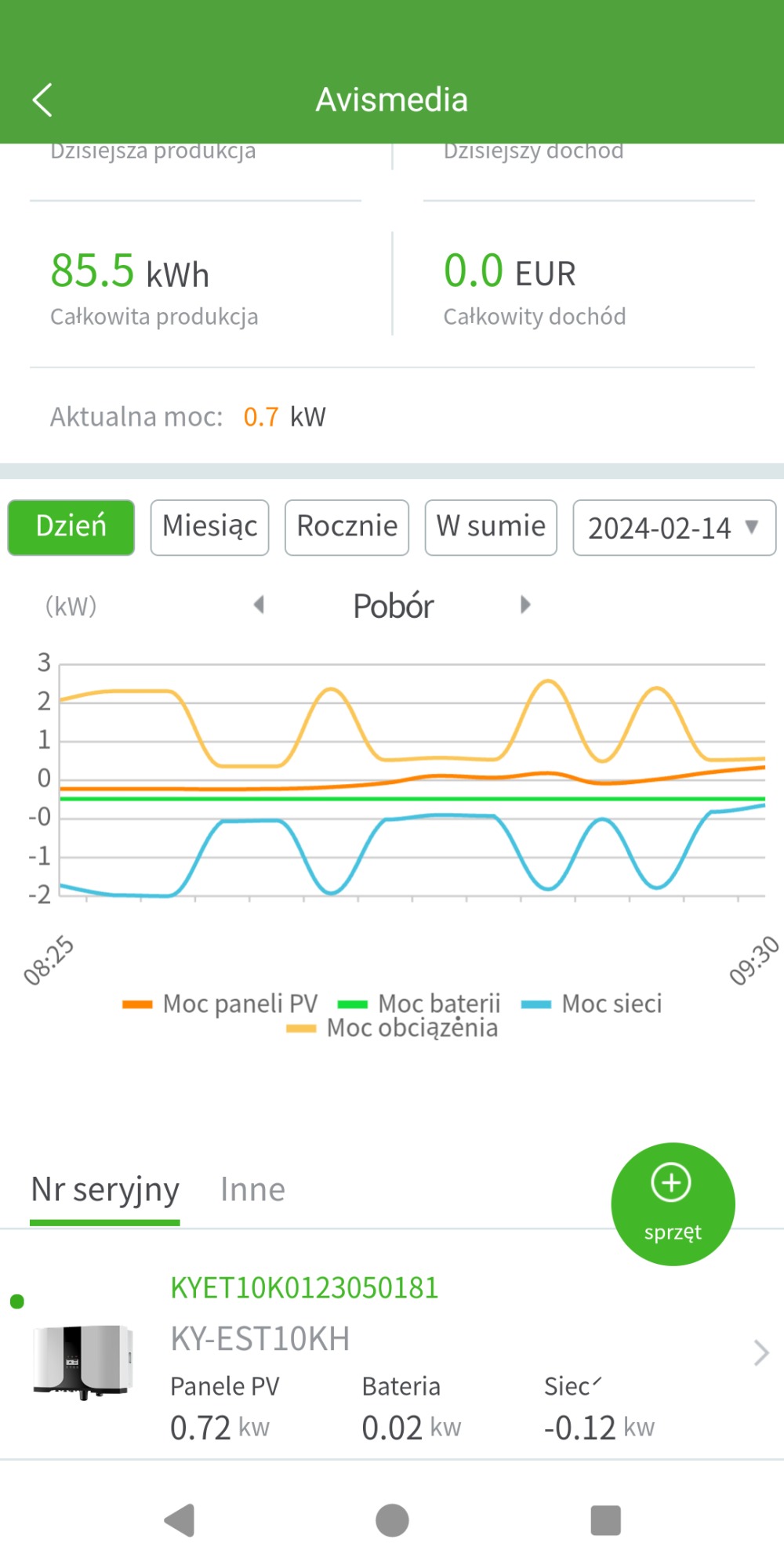Toggle Moc baterii legend series
Viewport: 784px width, 1568px height.
click(x=419, y=1004)
